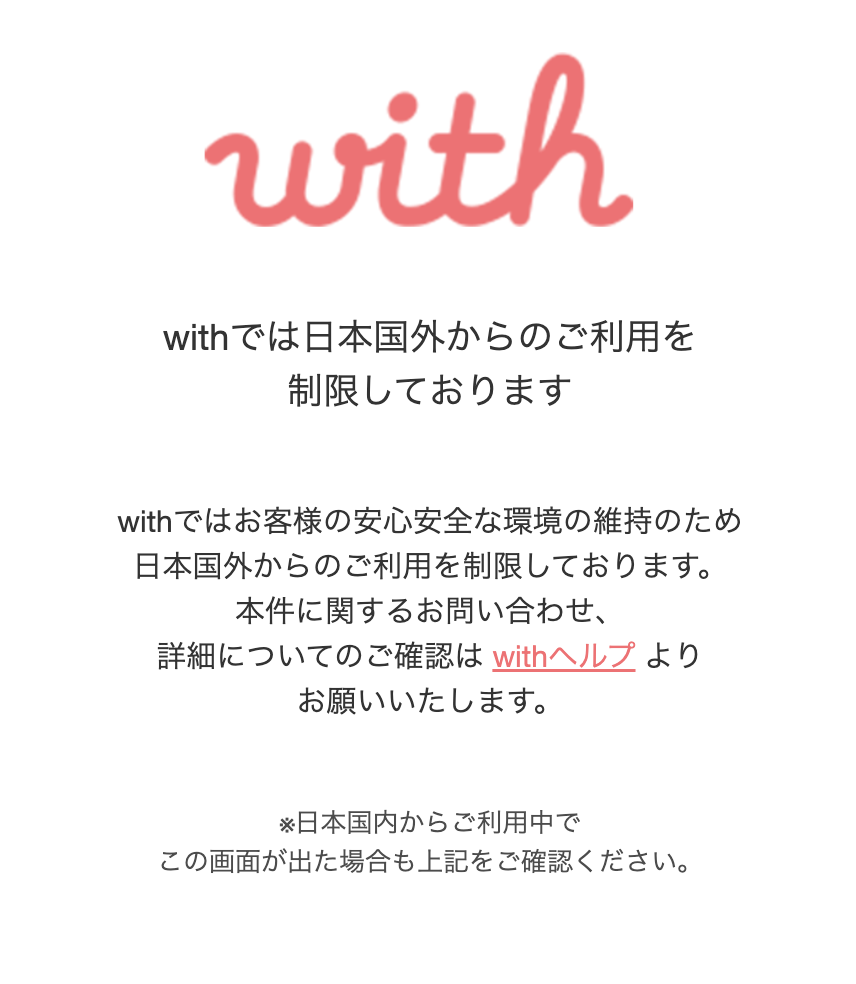Open the withヘルプ link
This screenshot has width=856, height=984.
(x=563, y=656)
